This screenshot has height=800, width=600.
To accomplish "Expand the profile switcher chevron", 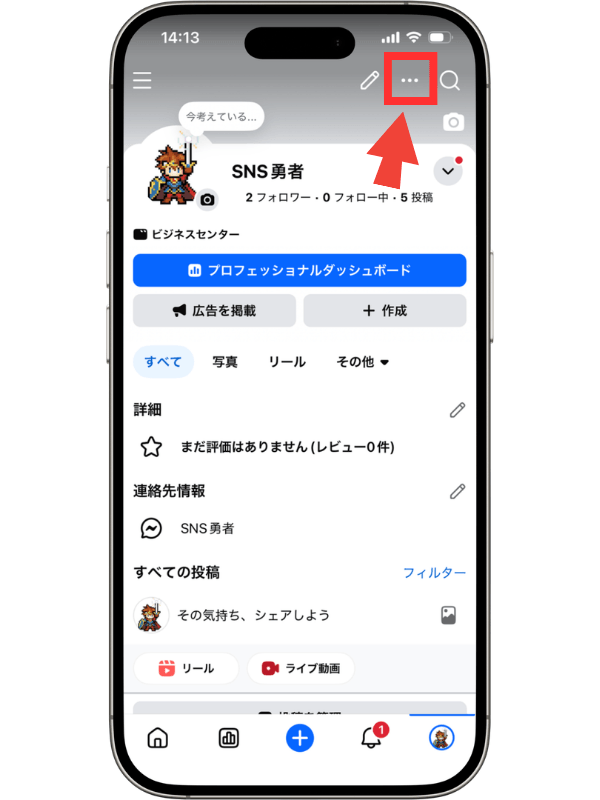I will pyautogui.click(x=448, y=172).
